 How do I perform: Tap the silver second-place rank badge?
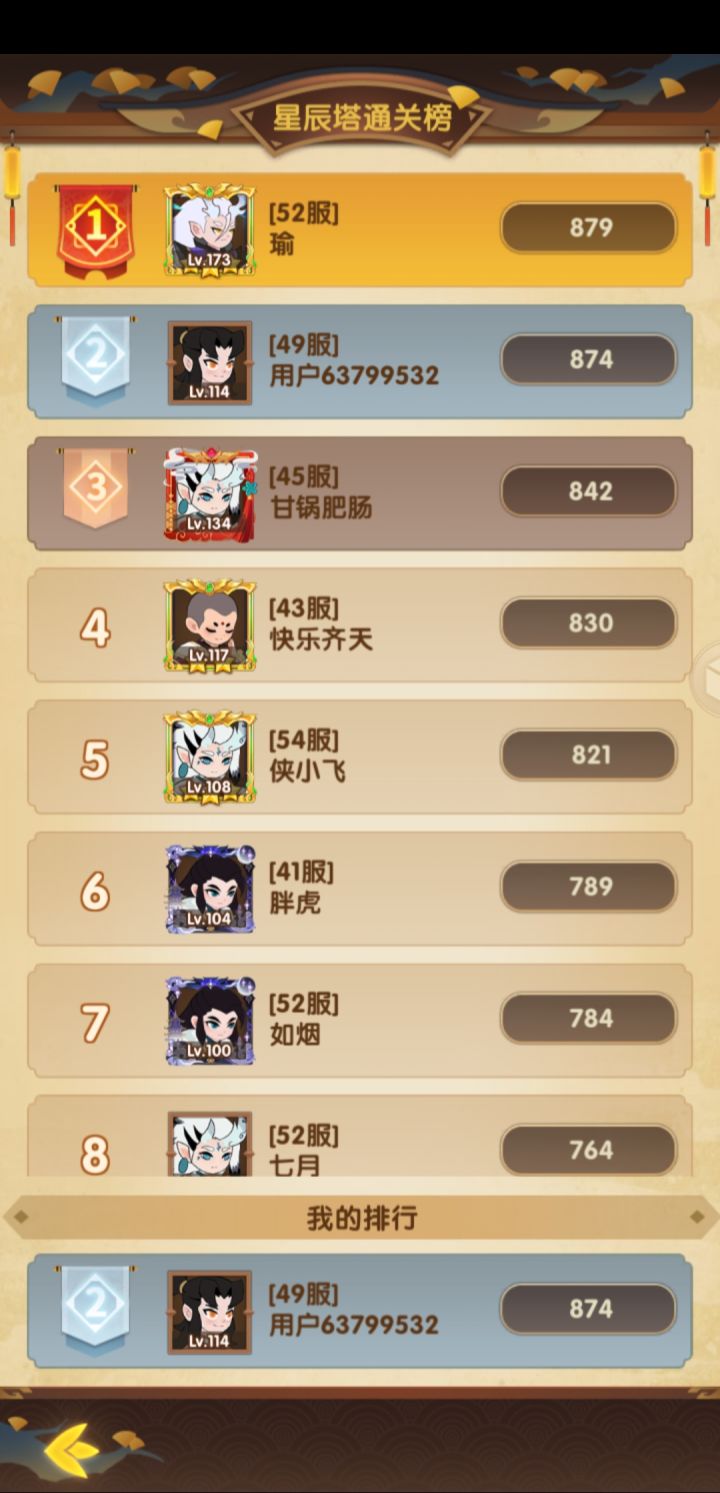pyautogui.click(x=93, y=357)
